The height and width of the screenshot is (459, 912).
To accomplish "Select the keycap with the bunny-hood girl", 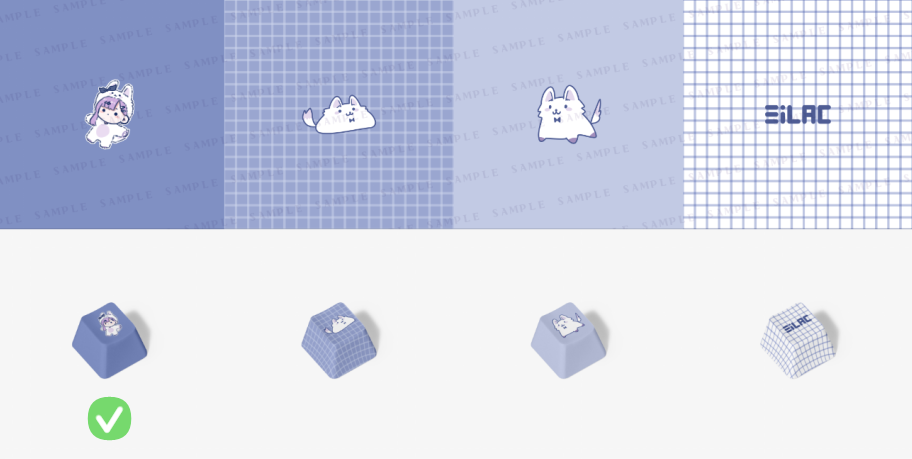I will (110, 340).
